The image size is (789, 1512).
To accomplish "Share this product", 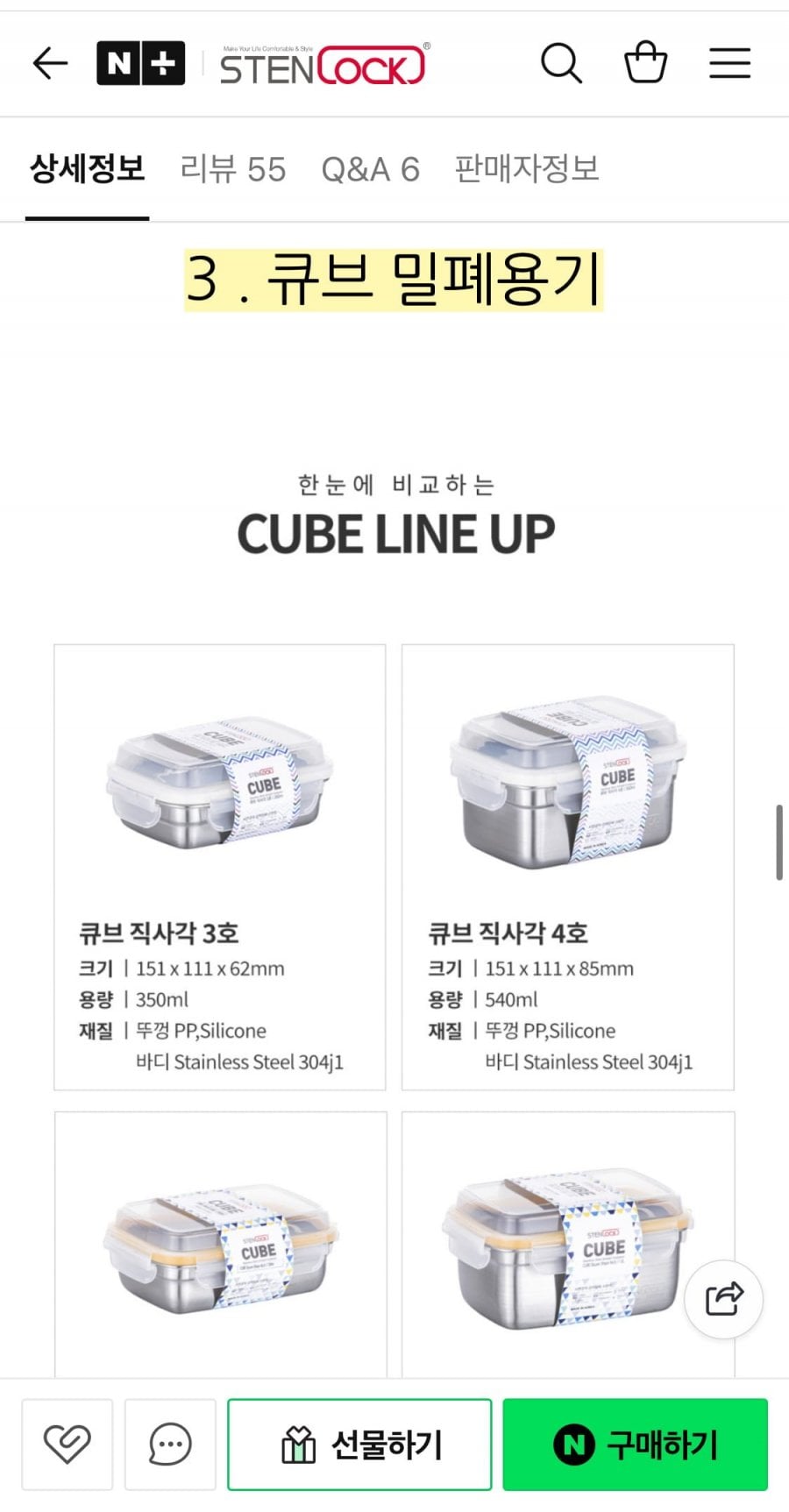I will pyautogui.click(x=723, y=1299).
